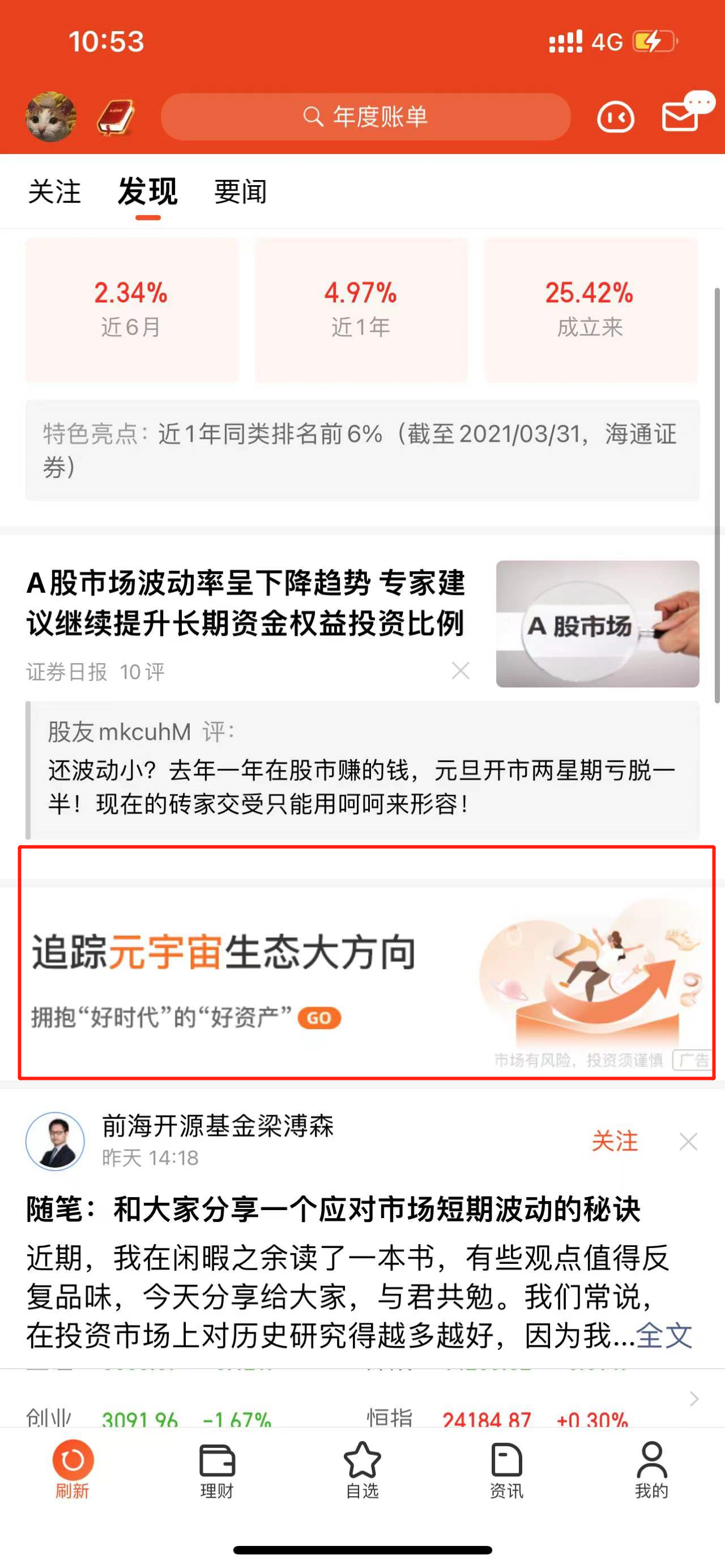Select the 近1年 4.97% return card

tap(361, 310)
